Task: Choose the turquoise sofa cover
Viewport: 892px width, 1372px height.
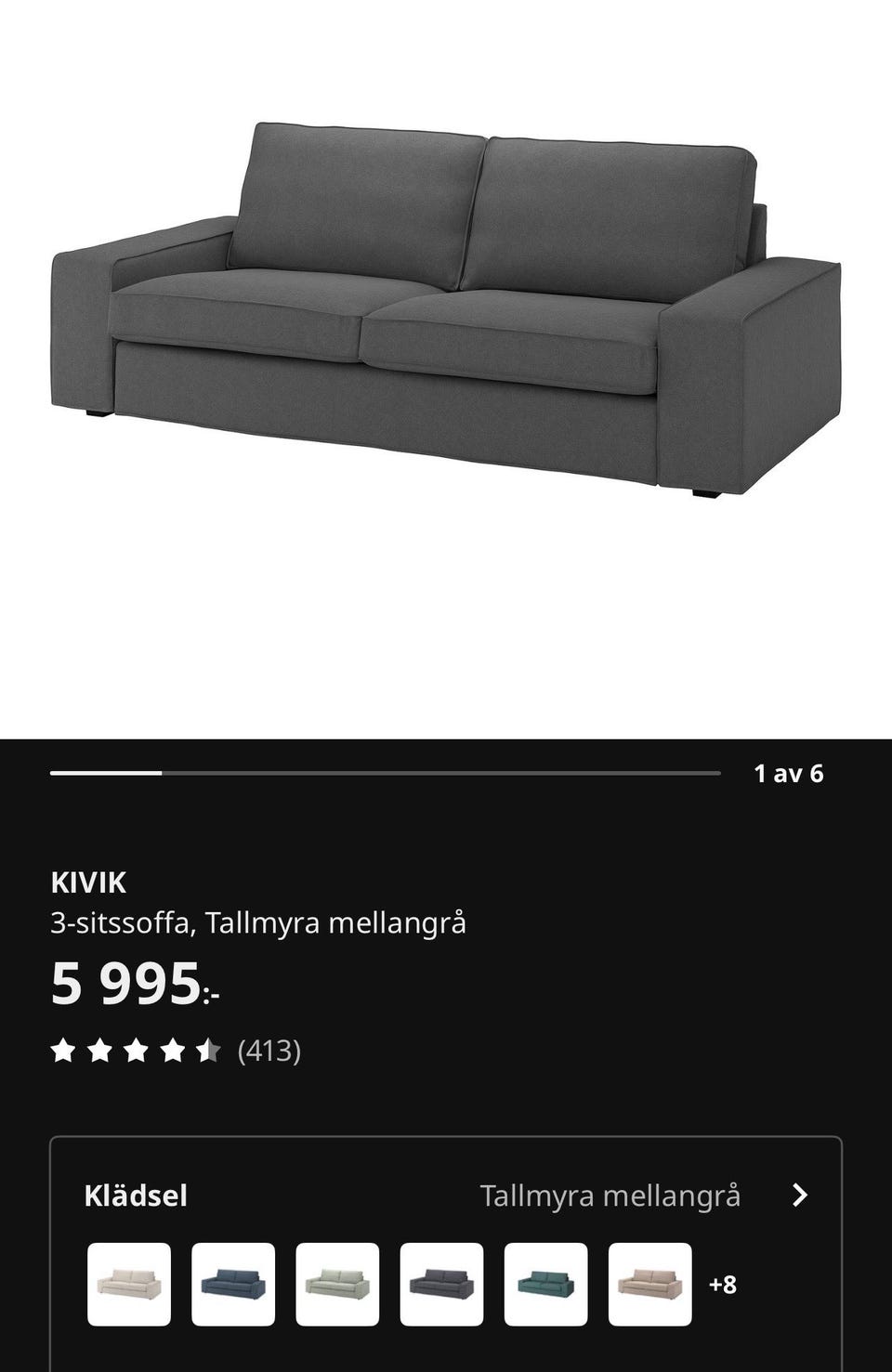Action: [545, 1285]
